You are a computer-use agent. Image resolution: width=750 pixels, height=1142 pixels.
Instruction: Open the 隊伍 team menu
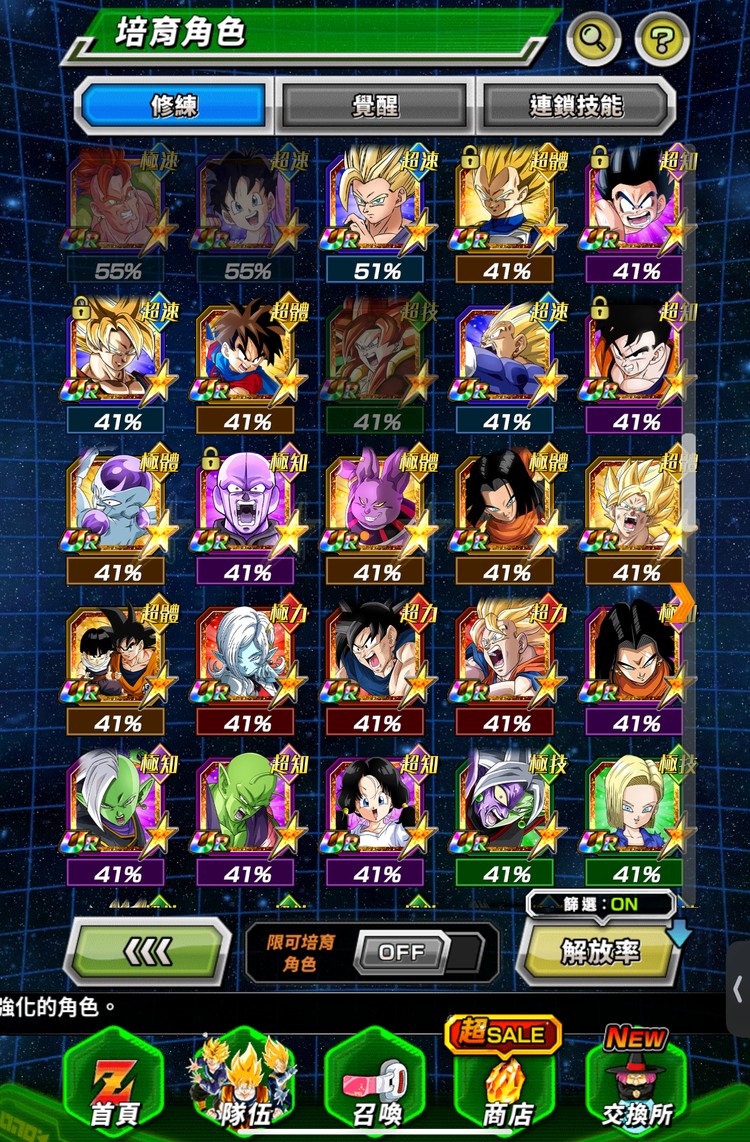pyautogui.click(x=245, y=1085)
